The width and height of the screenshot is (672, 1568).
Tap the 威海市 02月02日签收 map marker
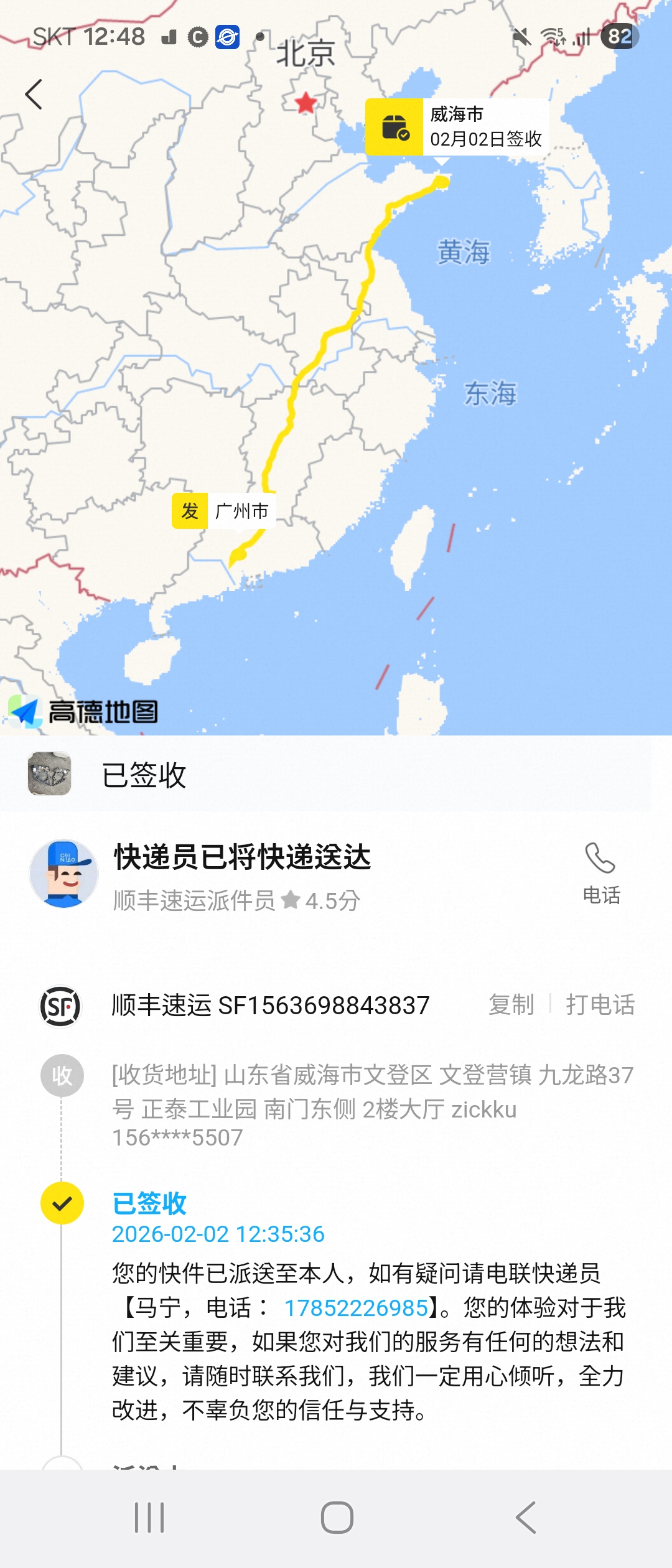457,127
